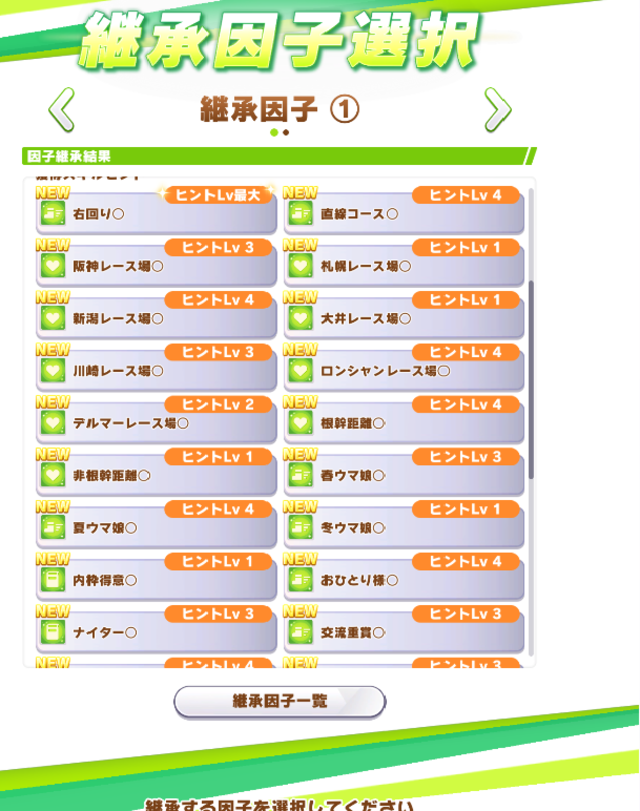This screenshot has width=640, height=811.
Task: Go to the next 継承因子 page
Action: pos(497,109)
